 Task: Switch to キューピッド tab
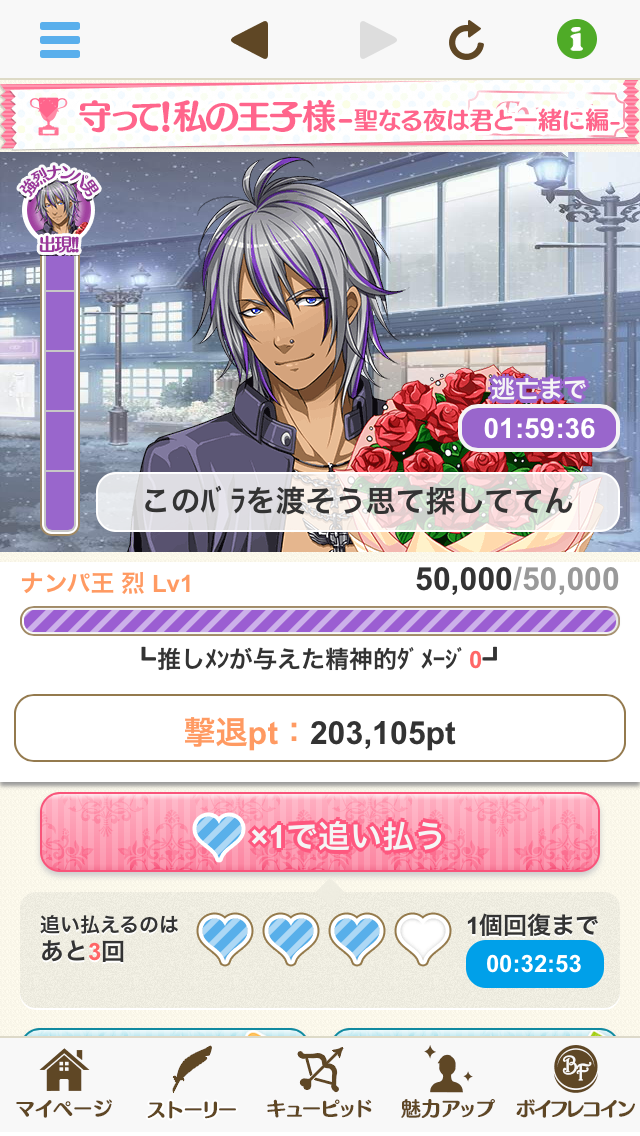tap(320, 1087)
